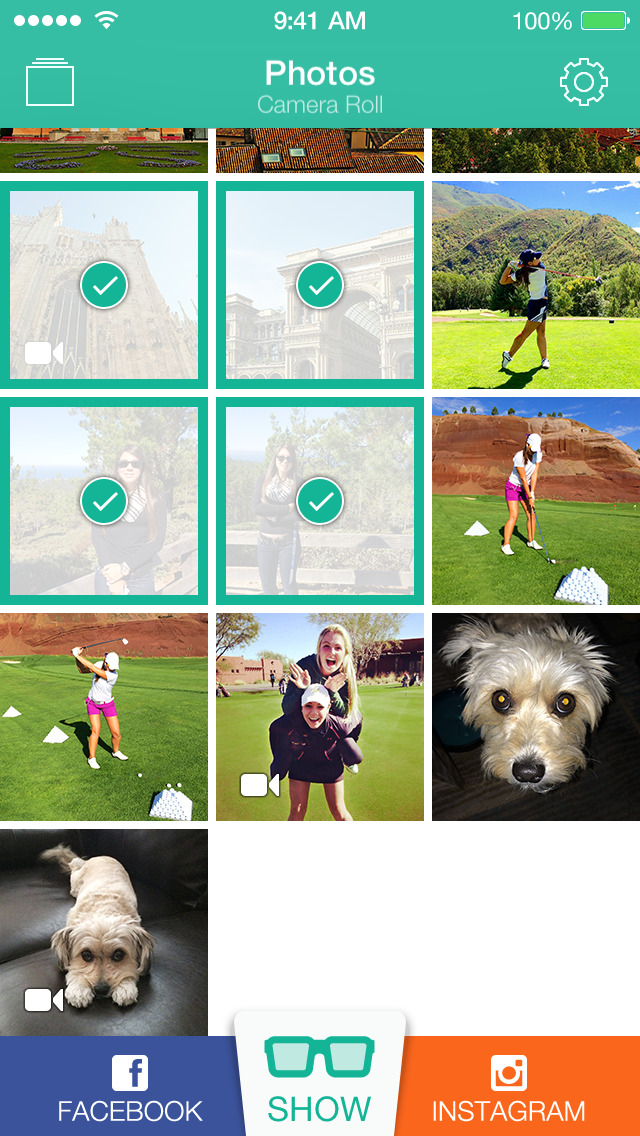Select the golfer swinging near green hills
This screenshot has height=1136, width=640.
pos(536,285)
